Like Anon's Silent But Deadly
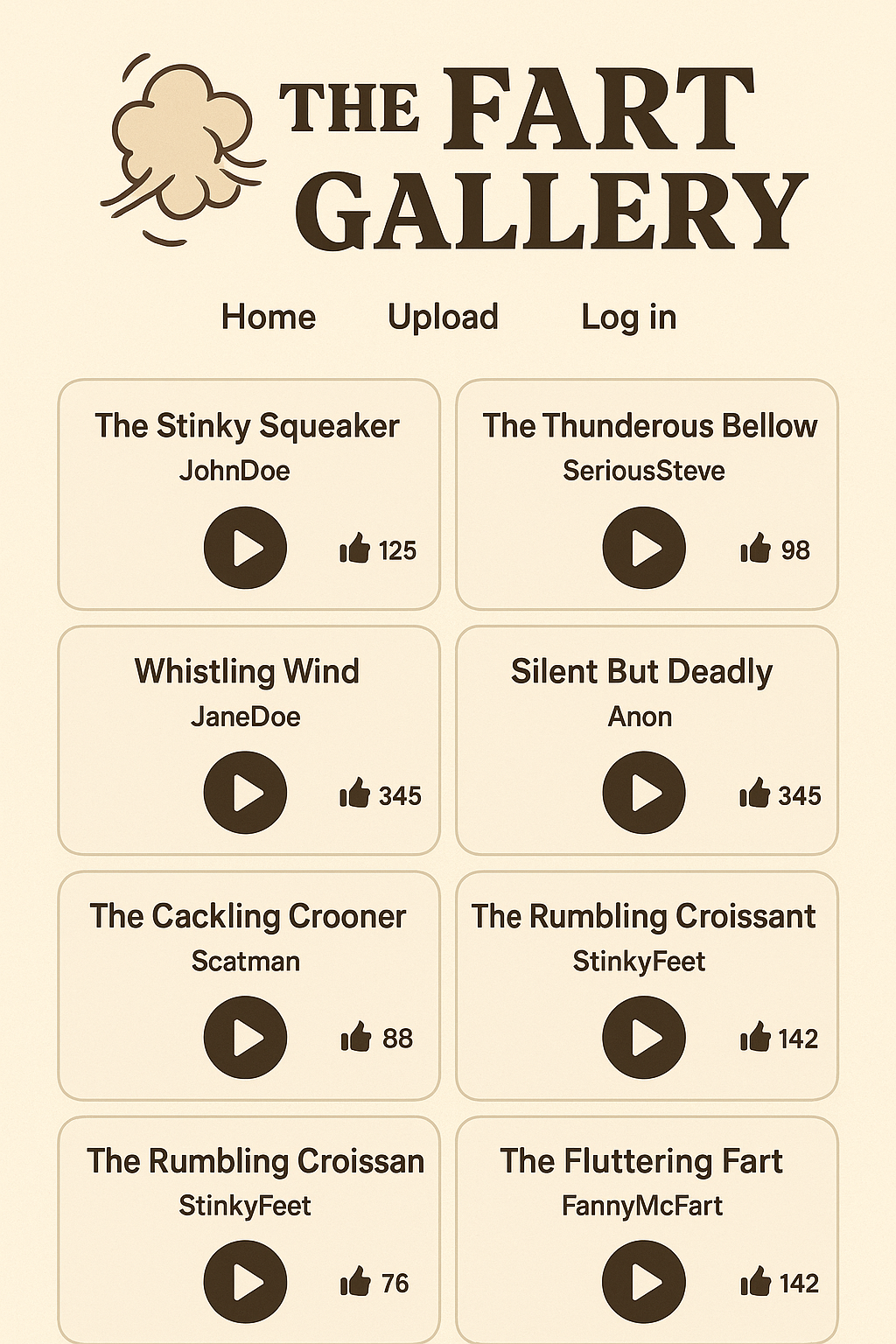Viewport: 896px width, 1344px height. [754, 794]
